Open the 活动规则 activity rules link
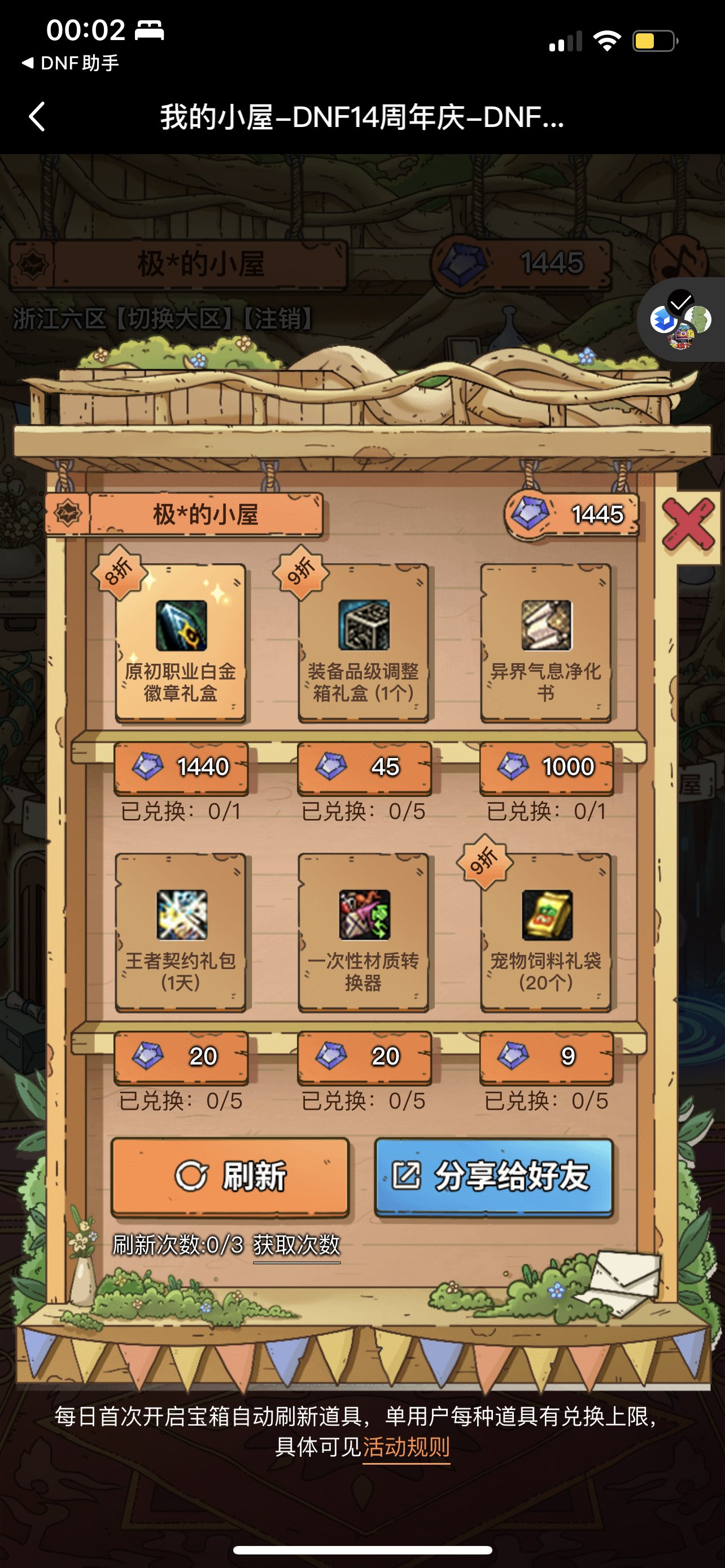This screenshot has width=725, height=1568. click(x=406, y=1447)
